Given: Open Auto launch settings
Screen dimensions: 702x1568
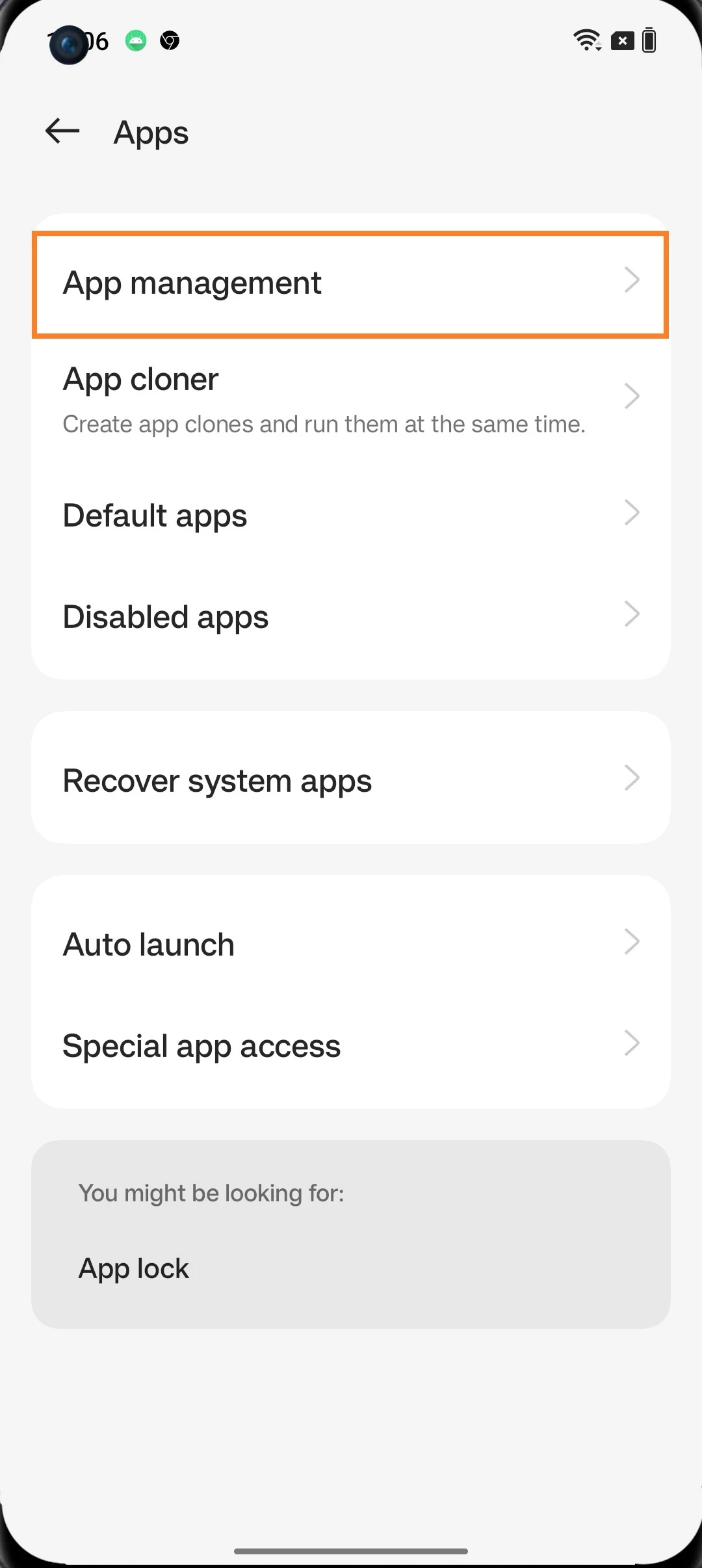Looking at the screenshot, I should [350, 944].
